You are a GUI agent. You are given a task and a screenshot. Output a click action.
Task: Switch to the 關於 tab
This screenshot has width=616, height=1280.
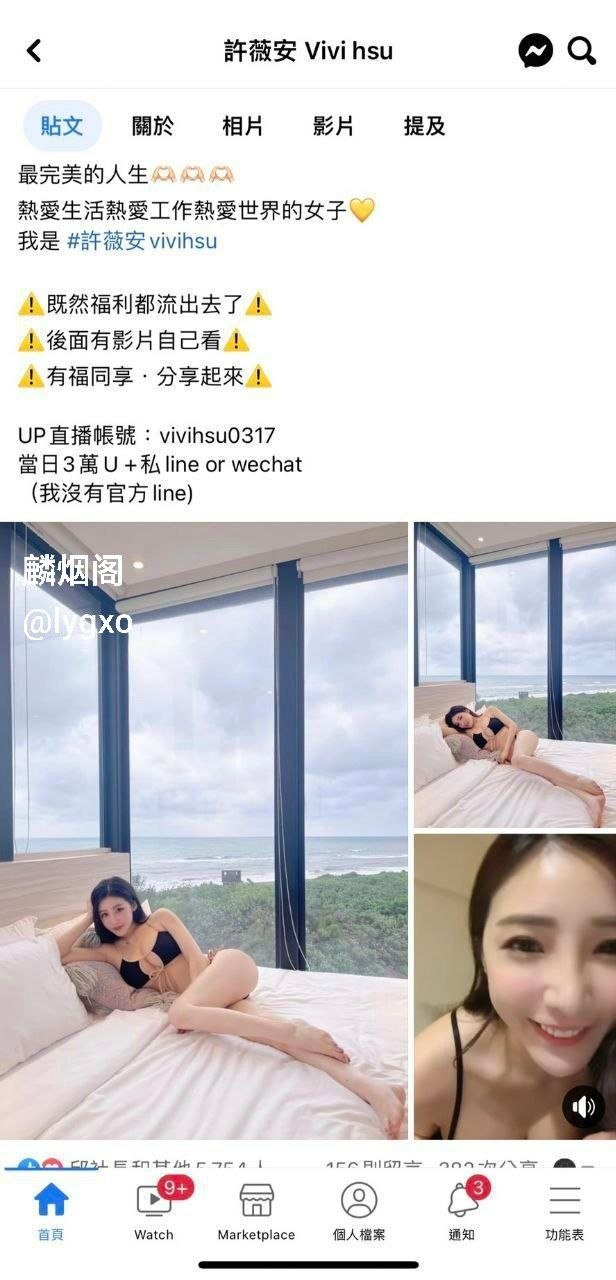tap(153, 126)
